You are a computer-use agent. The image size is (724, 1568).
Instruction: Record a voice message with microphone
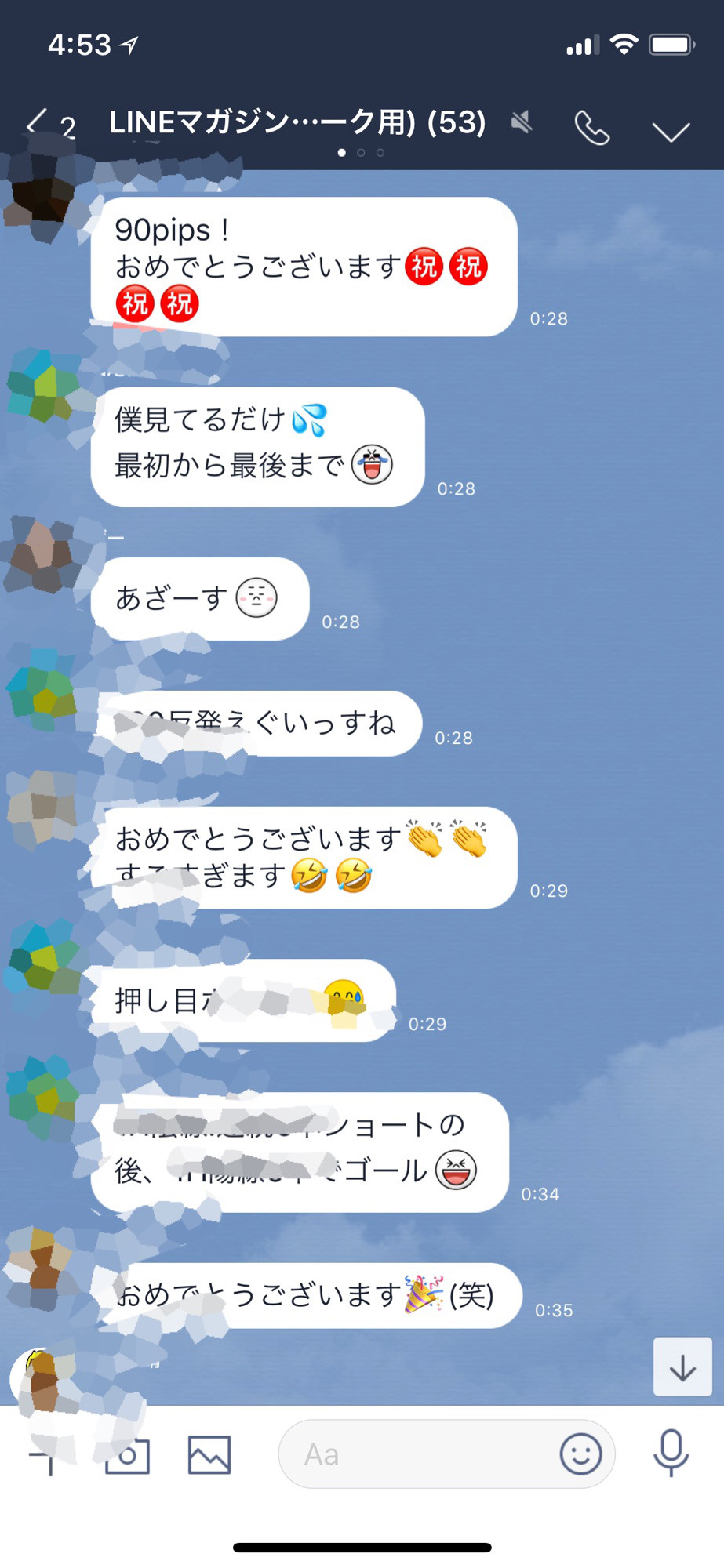671,1453
